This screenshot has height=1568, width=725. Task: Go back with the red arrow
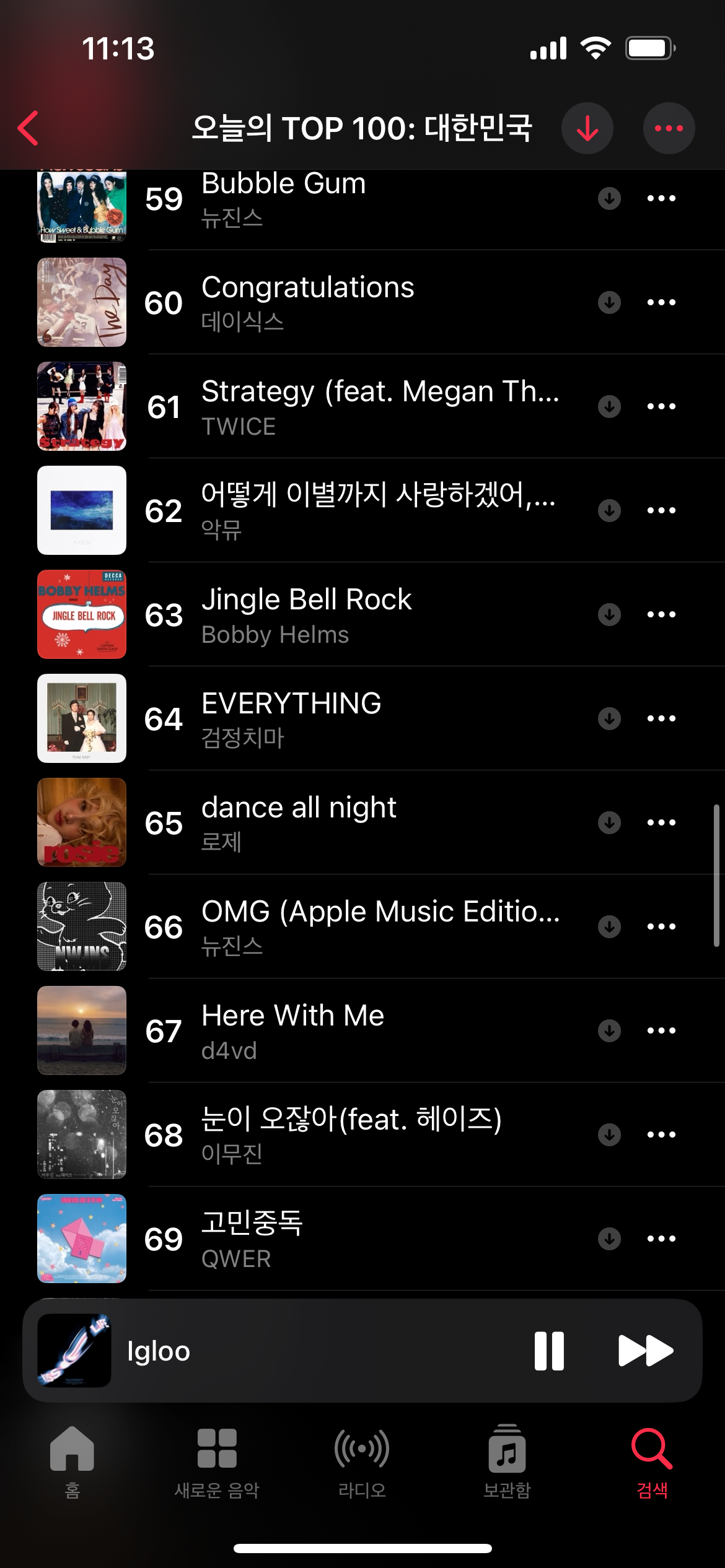coord(29,128)
